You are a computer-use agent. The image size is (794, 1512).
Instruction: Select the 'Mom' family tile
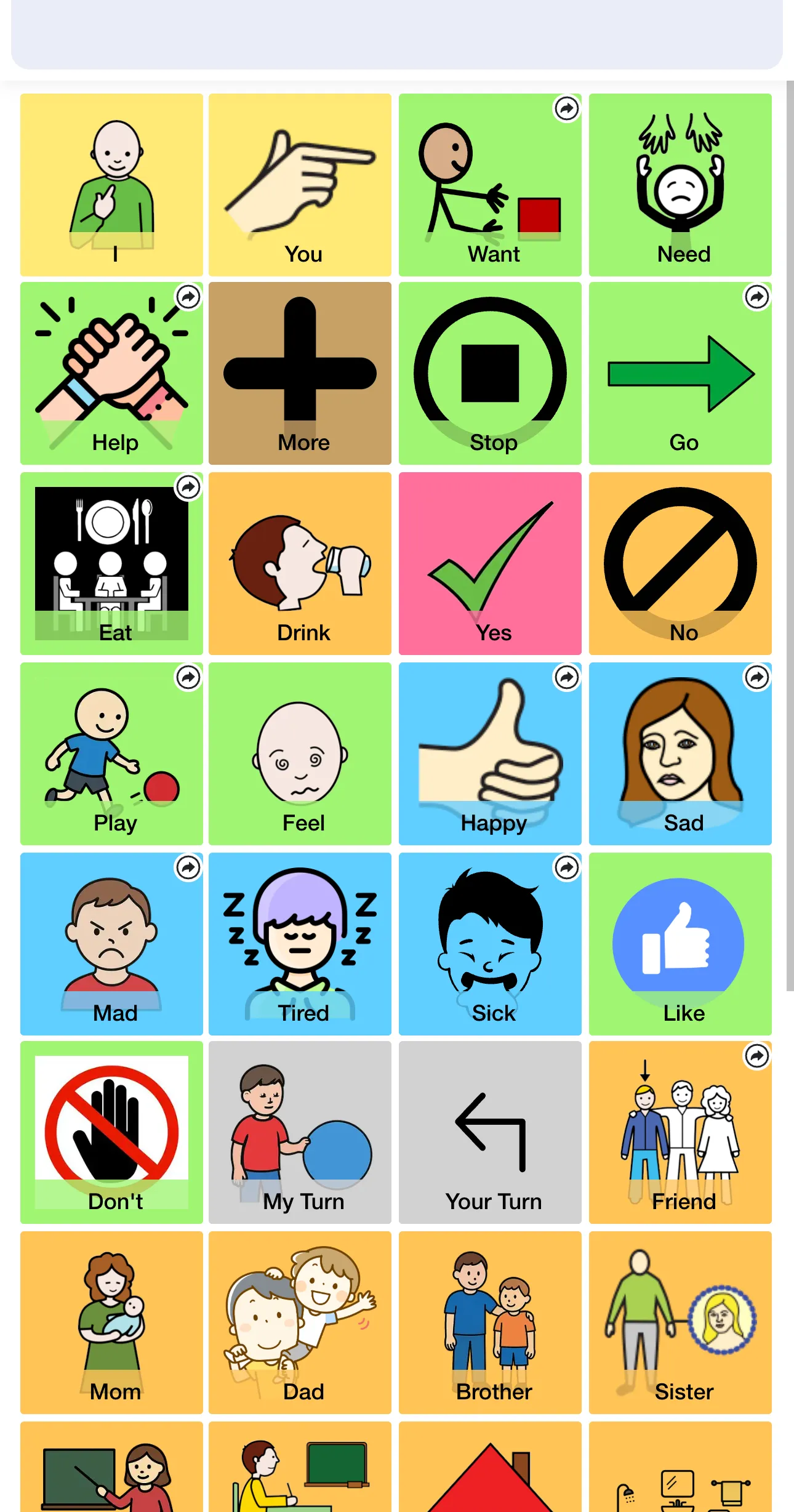point(111,1322)
